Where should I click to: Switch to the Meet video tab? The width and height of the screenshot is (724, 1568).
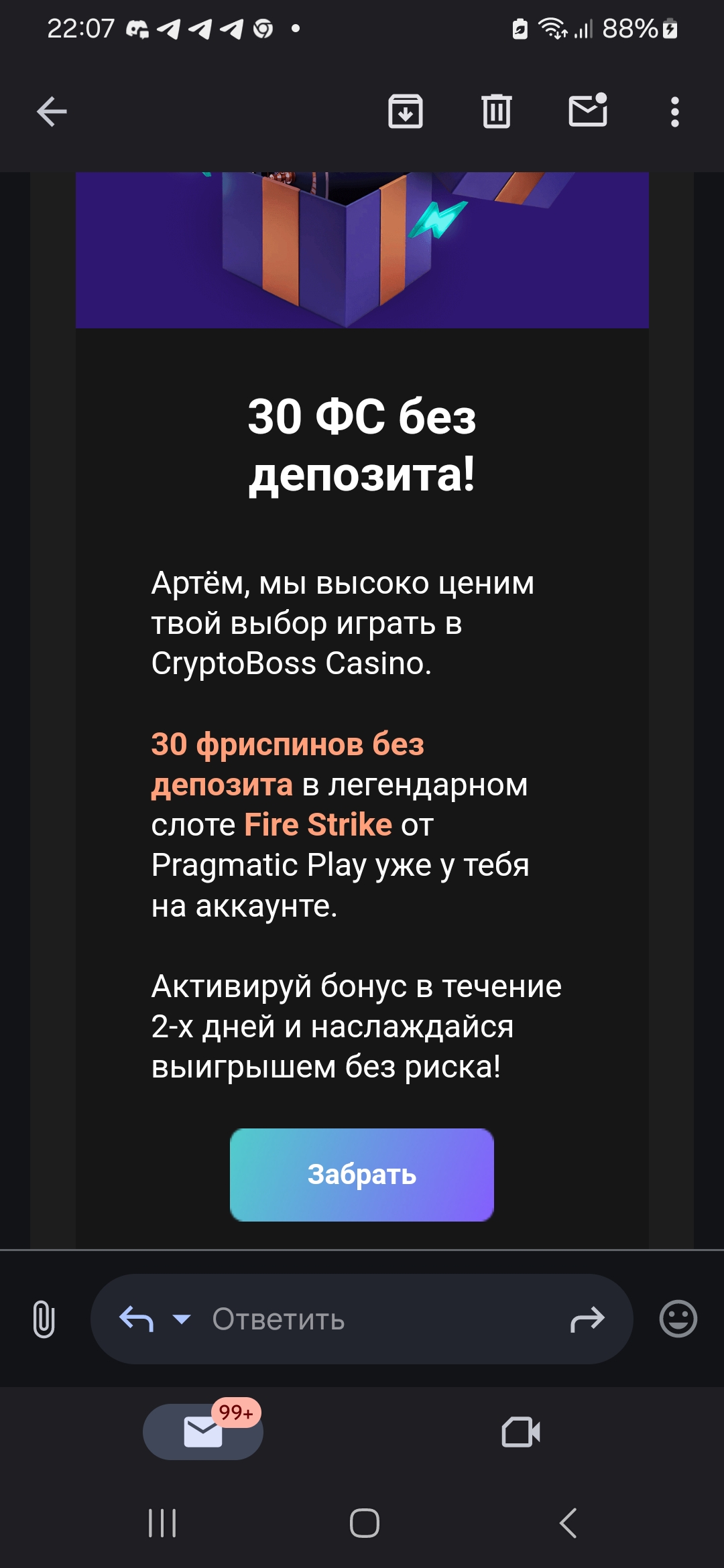[521, 1432]
